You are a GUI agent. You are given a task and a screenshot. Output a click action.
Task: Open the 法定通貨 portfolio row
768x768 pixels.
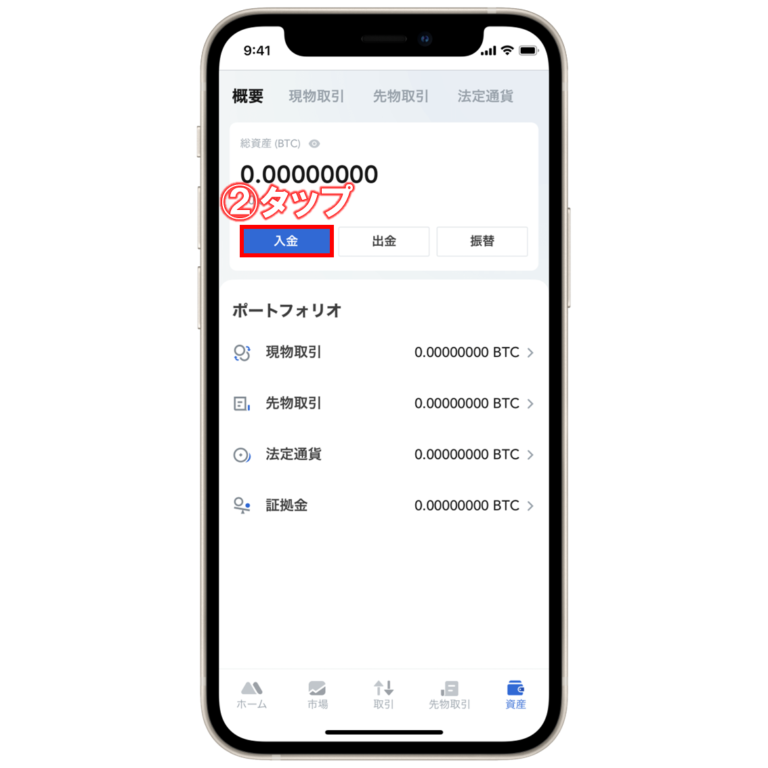coord(384,455)
